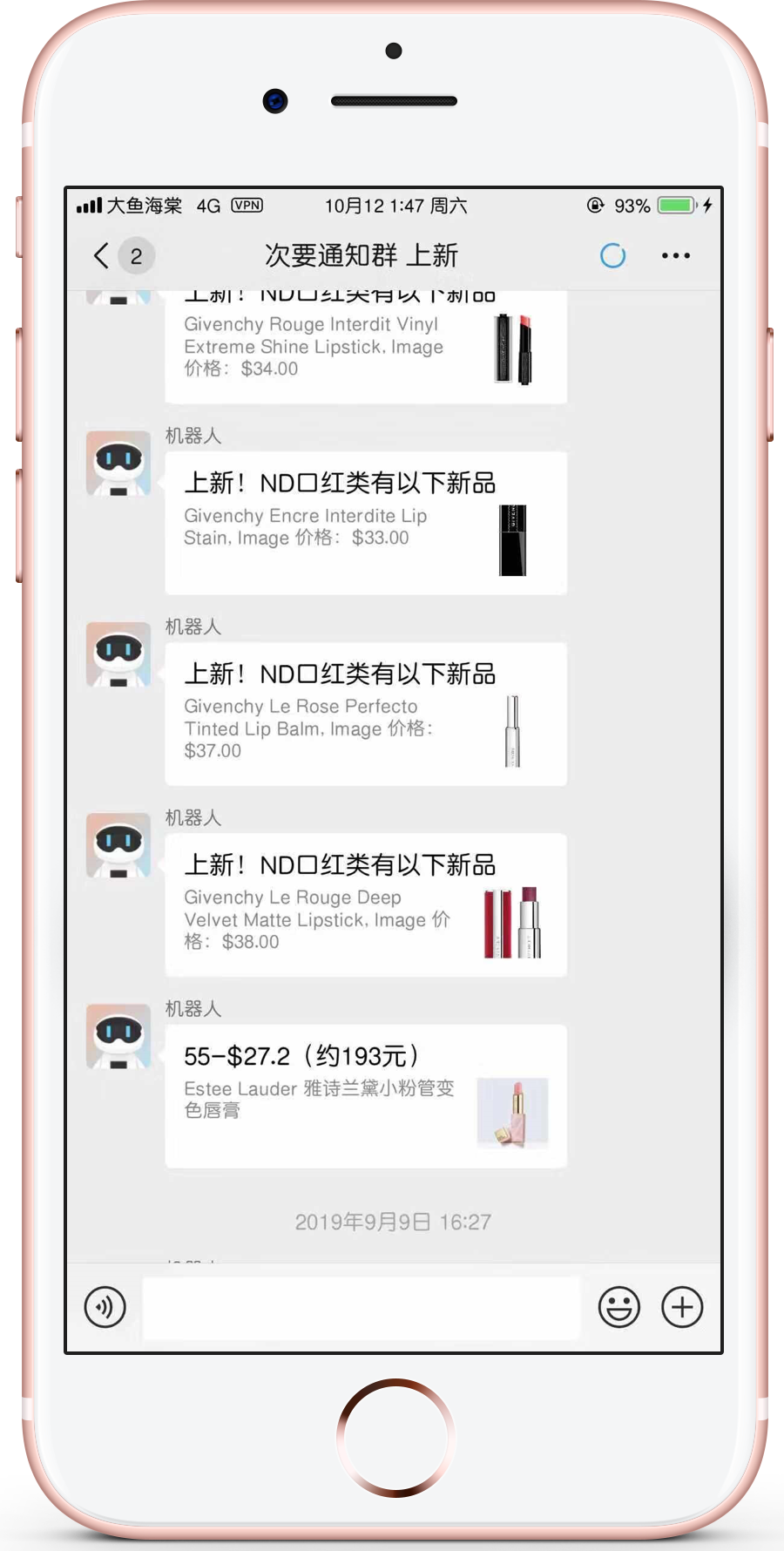Tap the message text field
The width and height of the screenshot is (784, 1551).
click(x=361, y=1307)
